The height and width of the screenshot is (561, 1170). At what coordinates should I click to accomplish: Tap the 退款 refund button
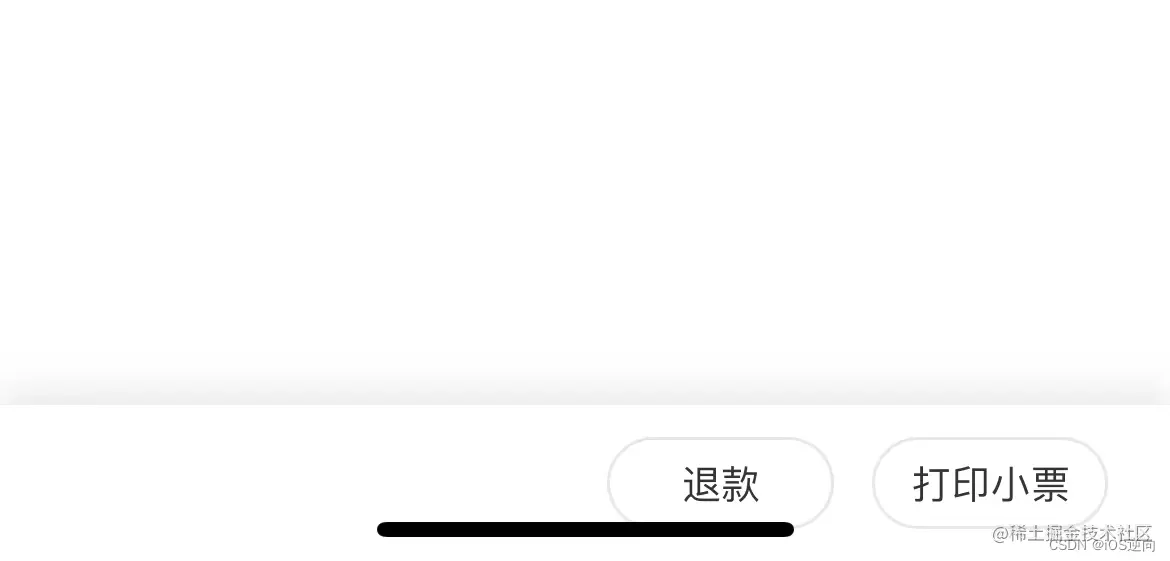(720, 484)
